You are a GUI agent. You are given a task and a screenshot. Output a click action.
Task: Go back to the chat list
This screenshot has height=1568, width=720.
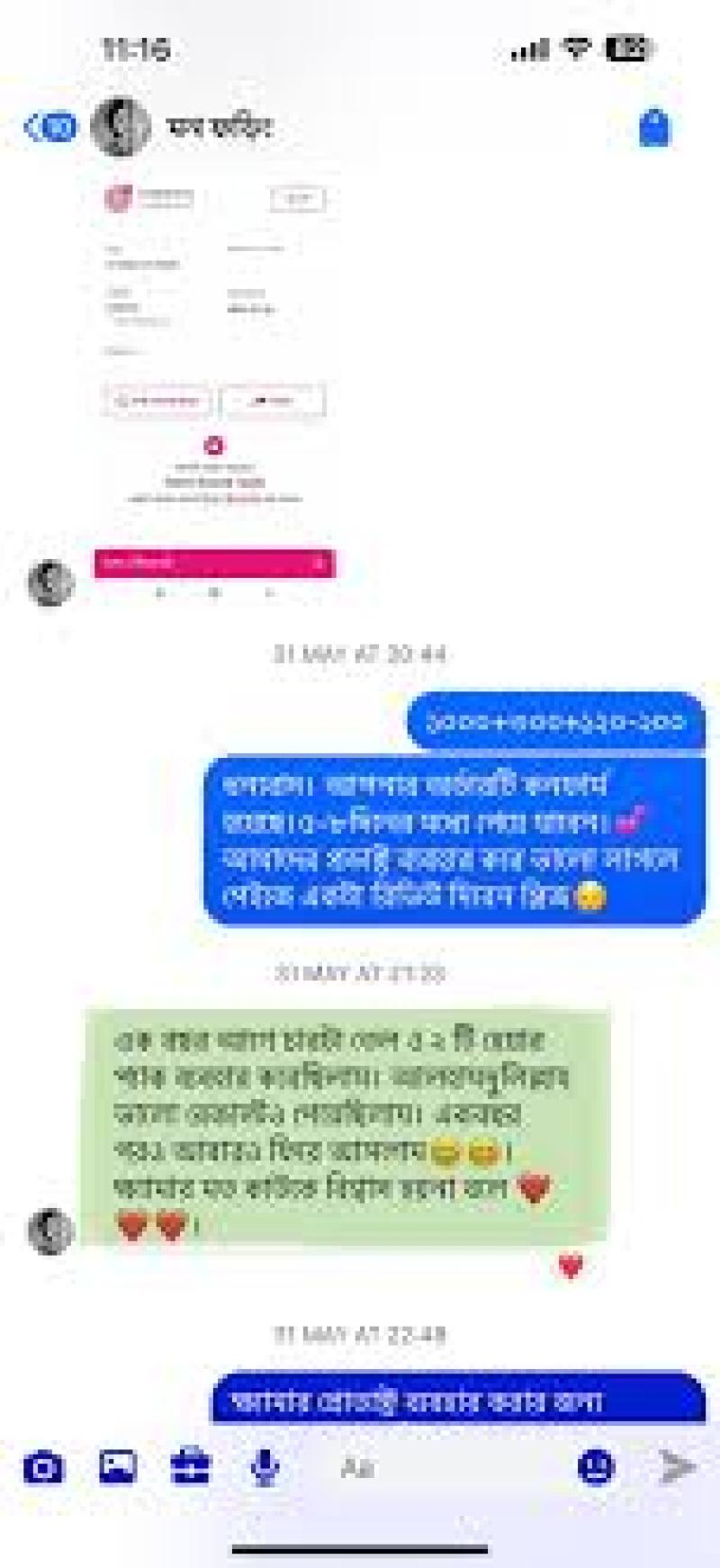point(49,127)
